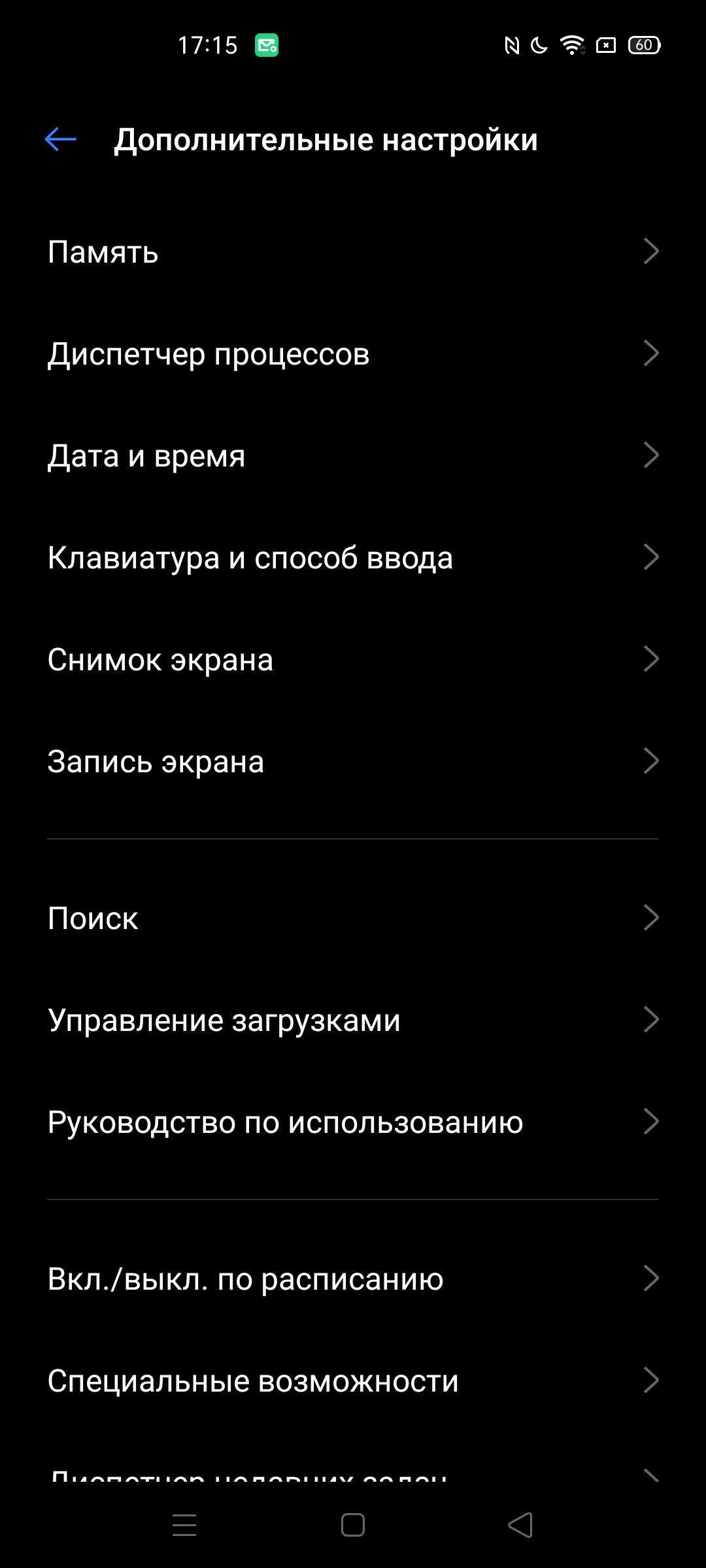Open Специальные возможности
Viewport: 706px width, 1568px height.
353,1380
